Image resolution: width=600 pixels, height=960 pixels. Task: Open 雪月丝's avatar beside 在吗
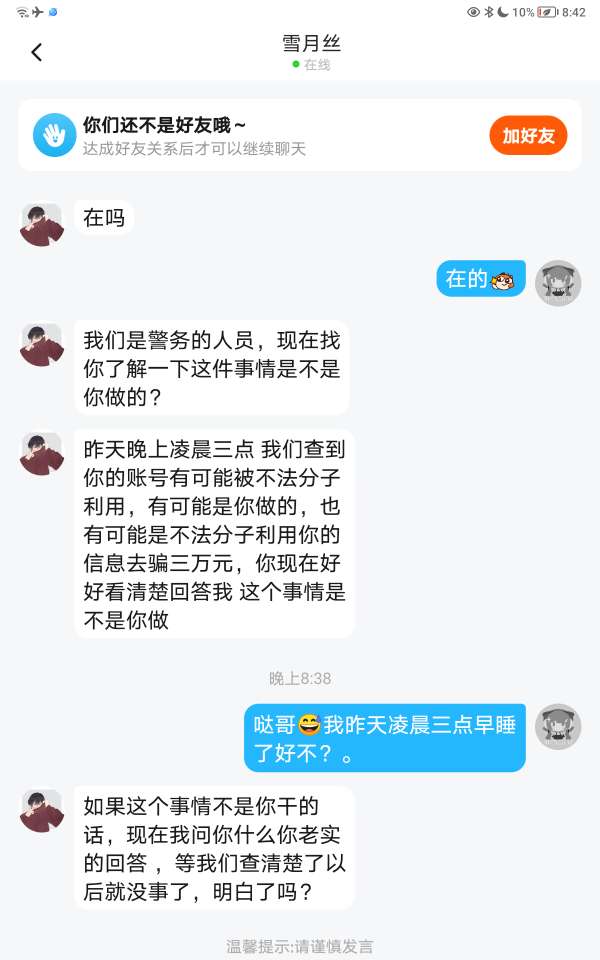tap(42, 224)
